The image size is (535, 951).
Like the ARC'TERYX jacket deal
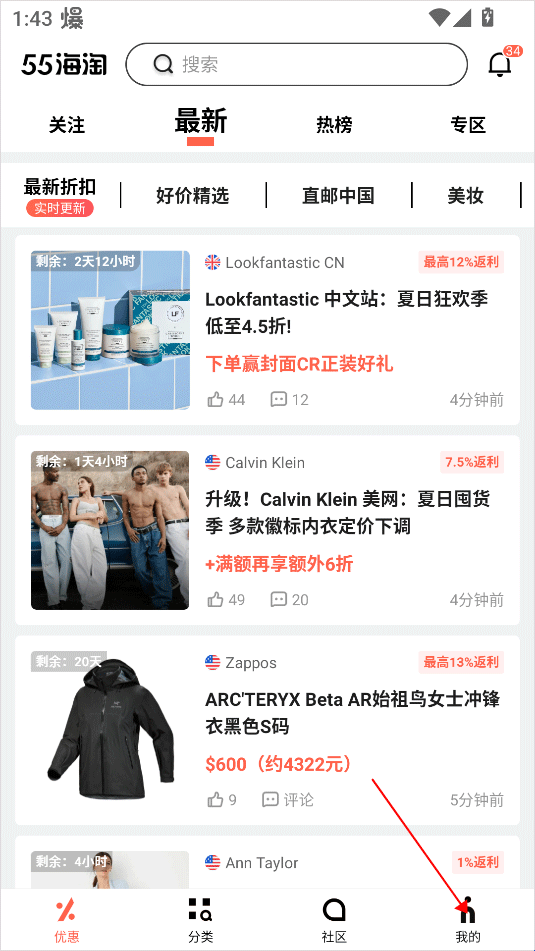[221, 800]
